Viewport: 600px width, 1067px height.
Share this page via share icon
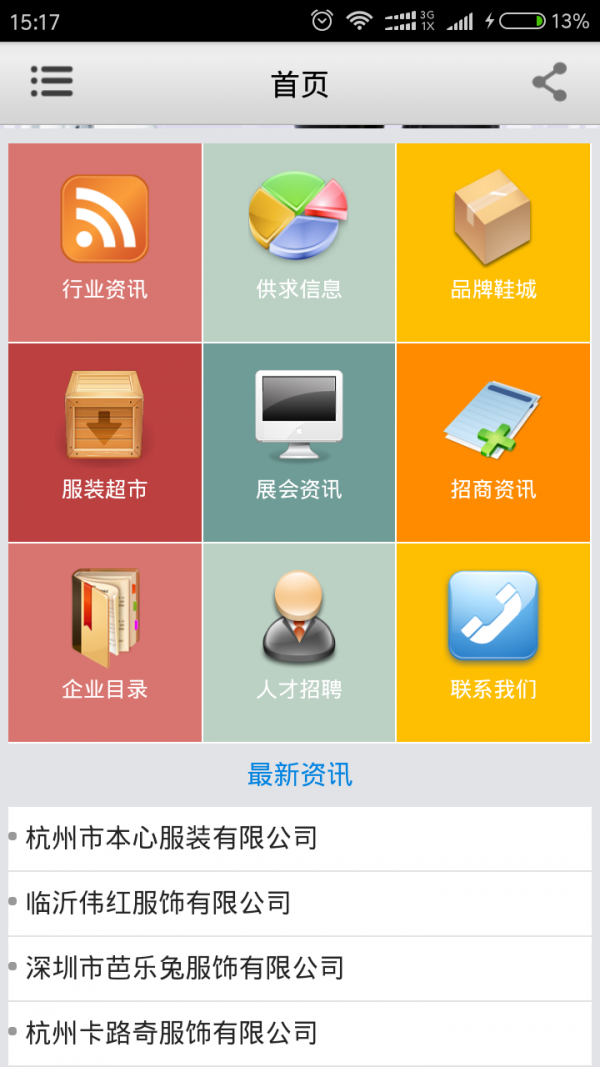[549, 82]
